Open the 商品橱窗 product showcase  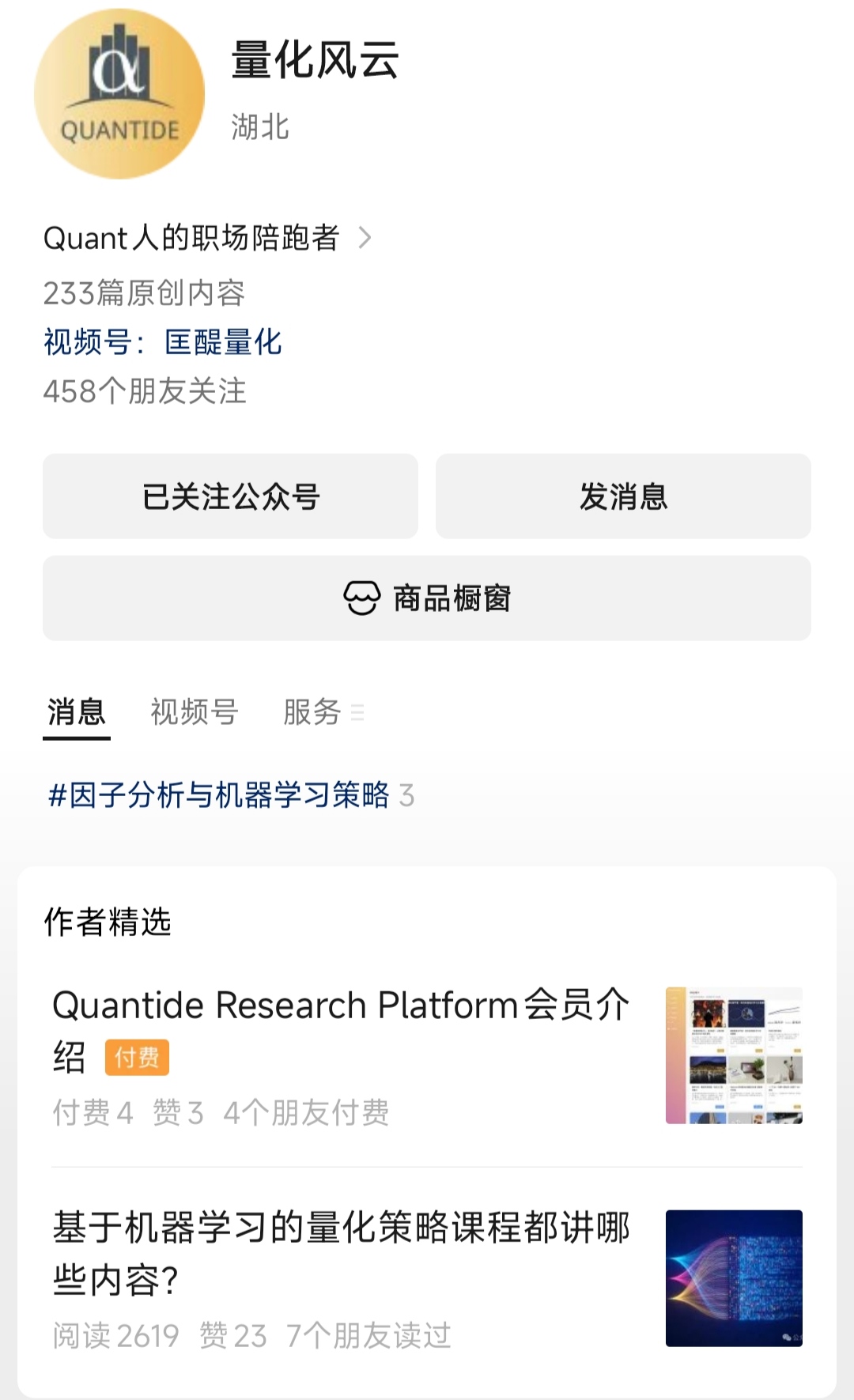(x=427, y=598)
